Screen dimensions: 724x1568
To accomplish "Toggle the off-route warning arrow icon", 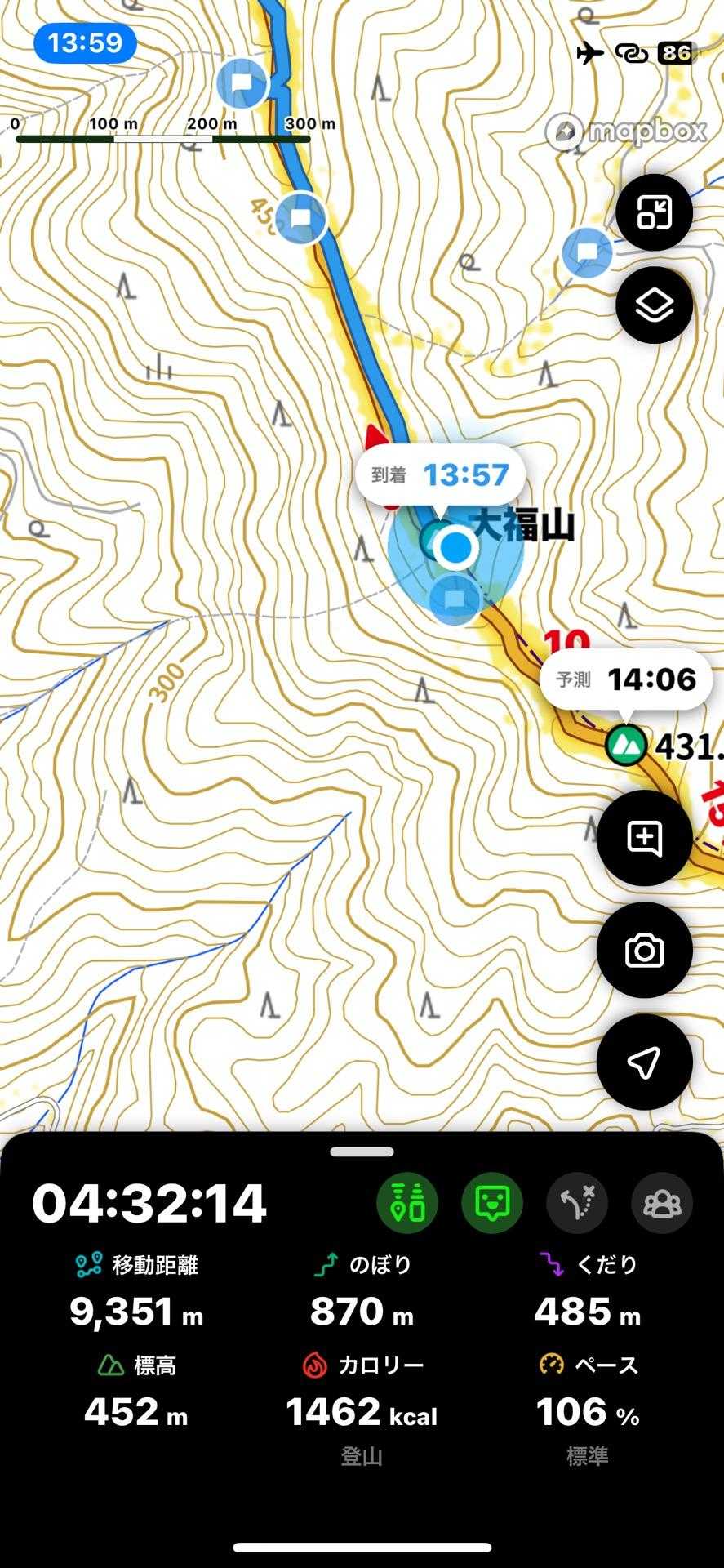I will click(577, 1203).
